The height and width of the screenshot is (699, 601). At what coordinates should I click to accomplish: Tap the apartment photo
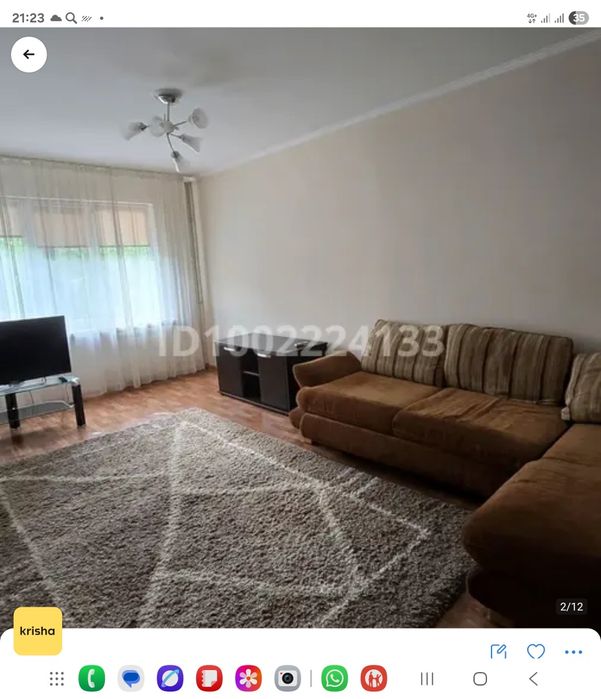click(x=300, y=330)
